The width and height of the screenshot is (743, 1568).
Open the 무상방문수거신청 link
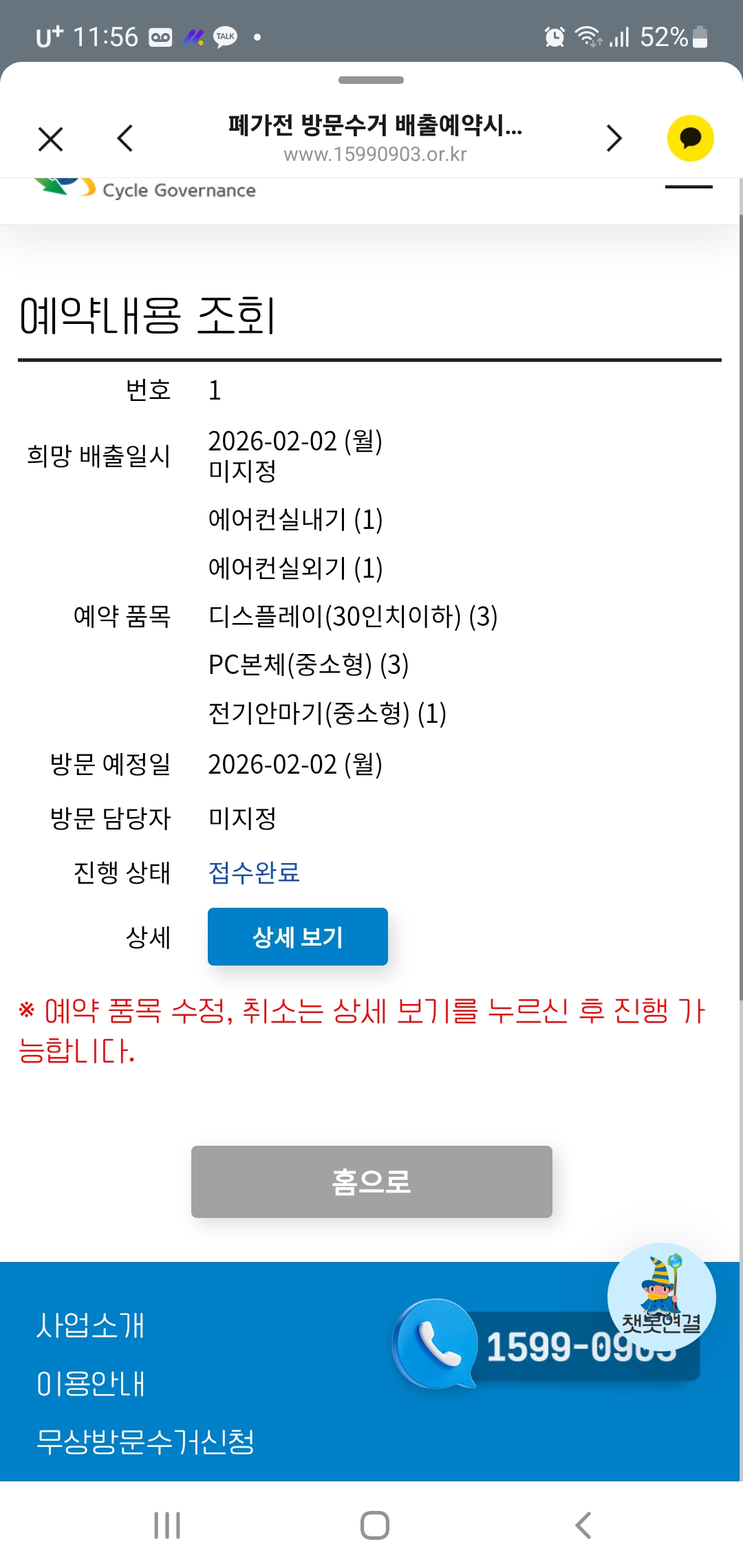pos(145,1441)
